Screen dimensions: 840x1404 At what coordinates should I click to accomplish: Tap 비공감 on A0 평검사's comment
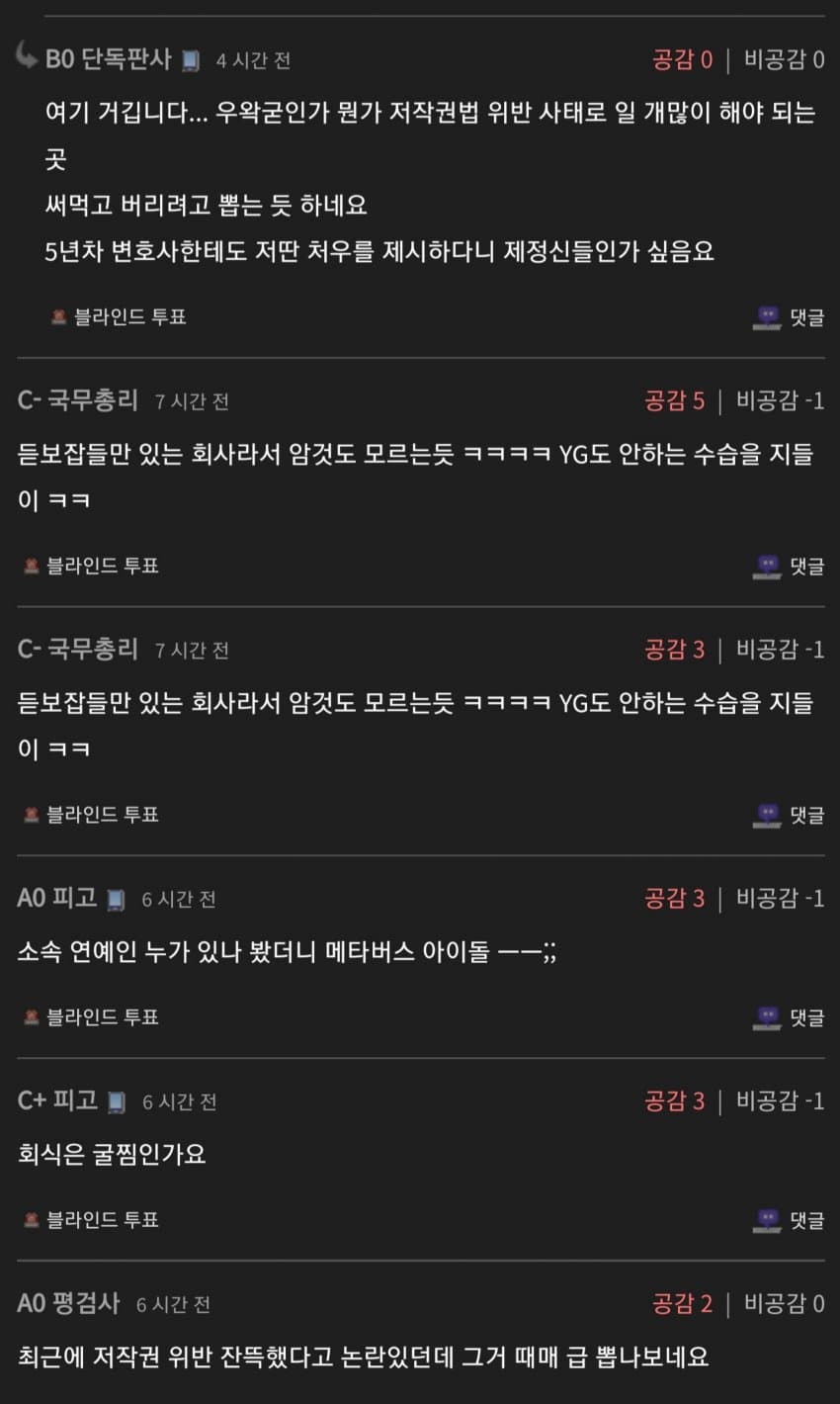(784, 1303)
